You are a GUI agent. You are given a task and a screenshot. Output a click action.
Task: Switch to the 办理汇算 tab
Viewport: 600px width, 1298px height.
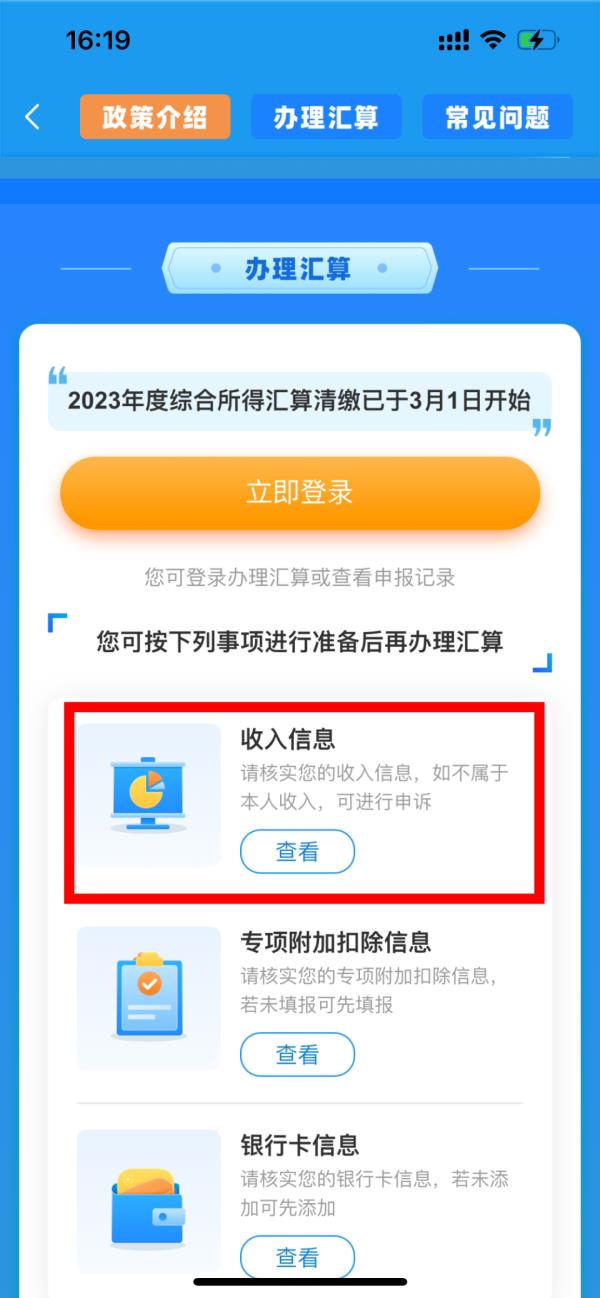click(326, 117)
